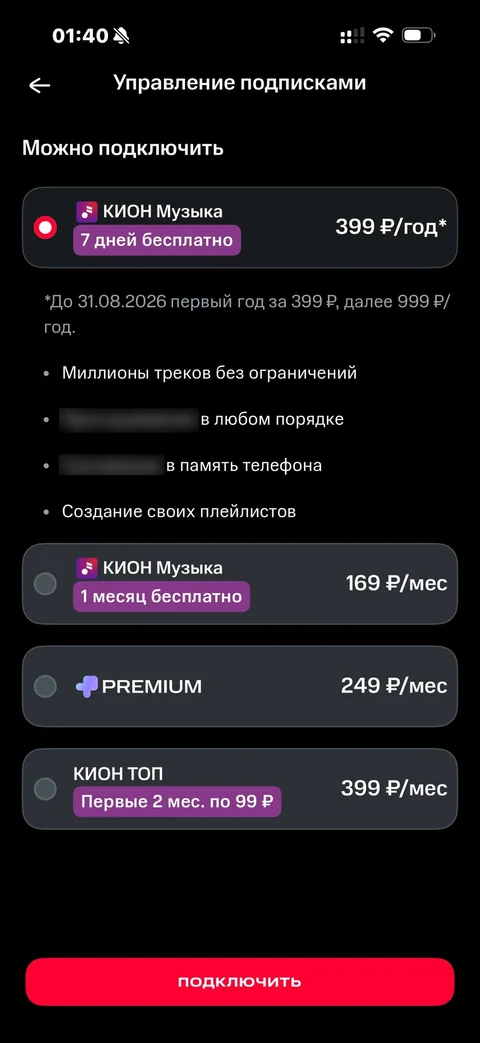The height and width of the screenshot is (1043, 480).
Task: Pick the КИОН ТОП plan for 399 ₽/мес
Action: click(240, 789)
